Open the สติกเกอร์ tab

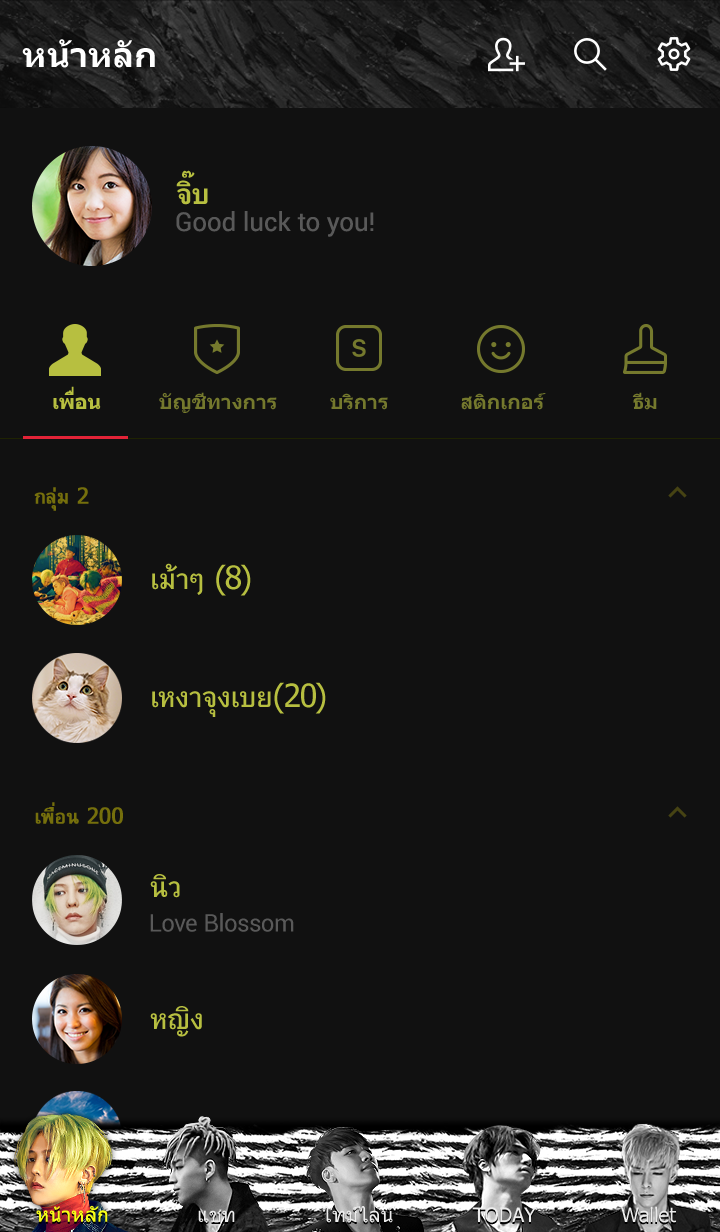point(502,370)
